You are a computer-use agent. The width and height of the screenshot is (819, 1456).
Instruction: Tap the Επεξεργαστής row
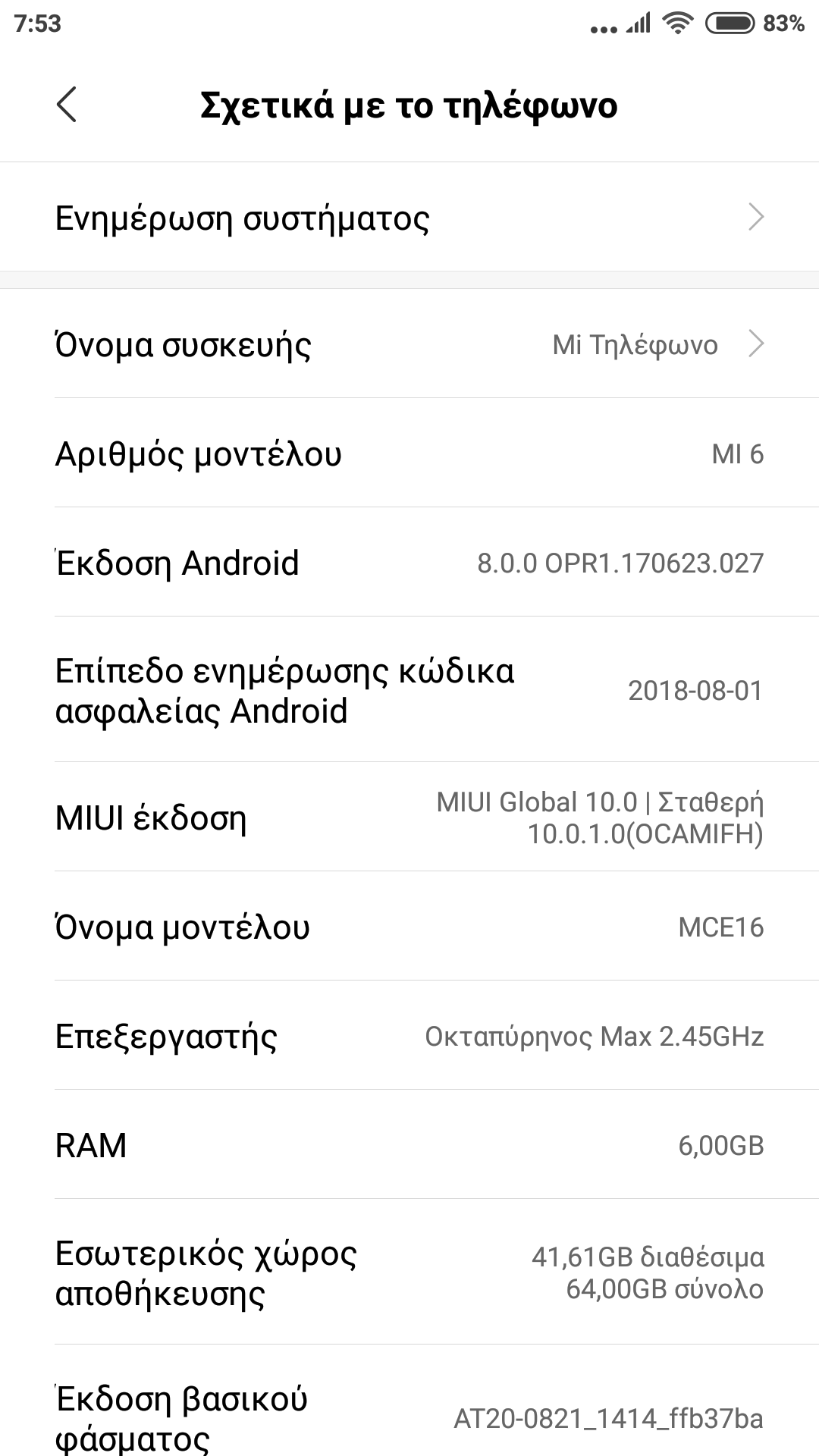pyautogui.click(x=409, y=1036)
